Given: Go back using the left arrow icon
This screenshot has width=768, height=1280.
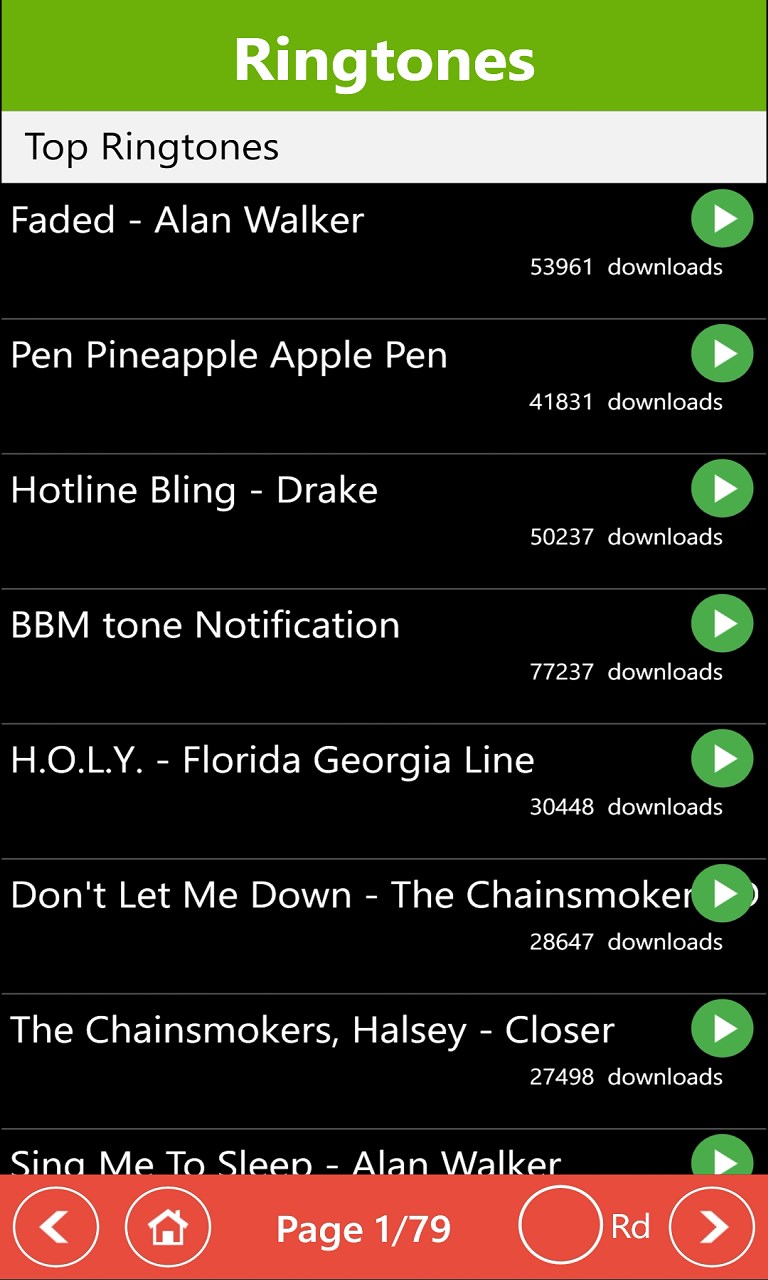Looking at the screenshot, I should [x=56, y=1226].
